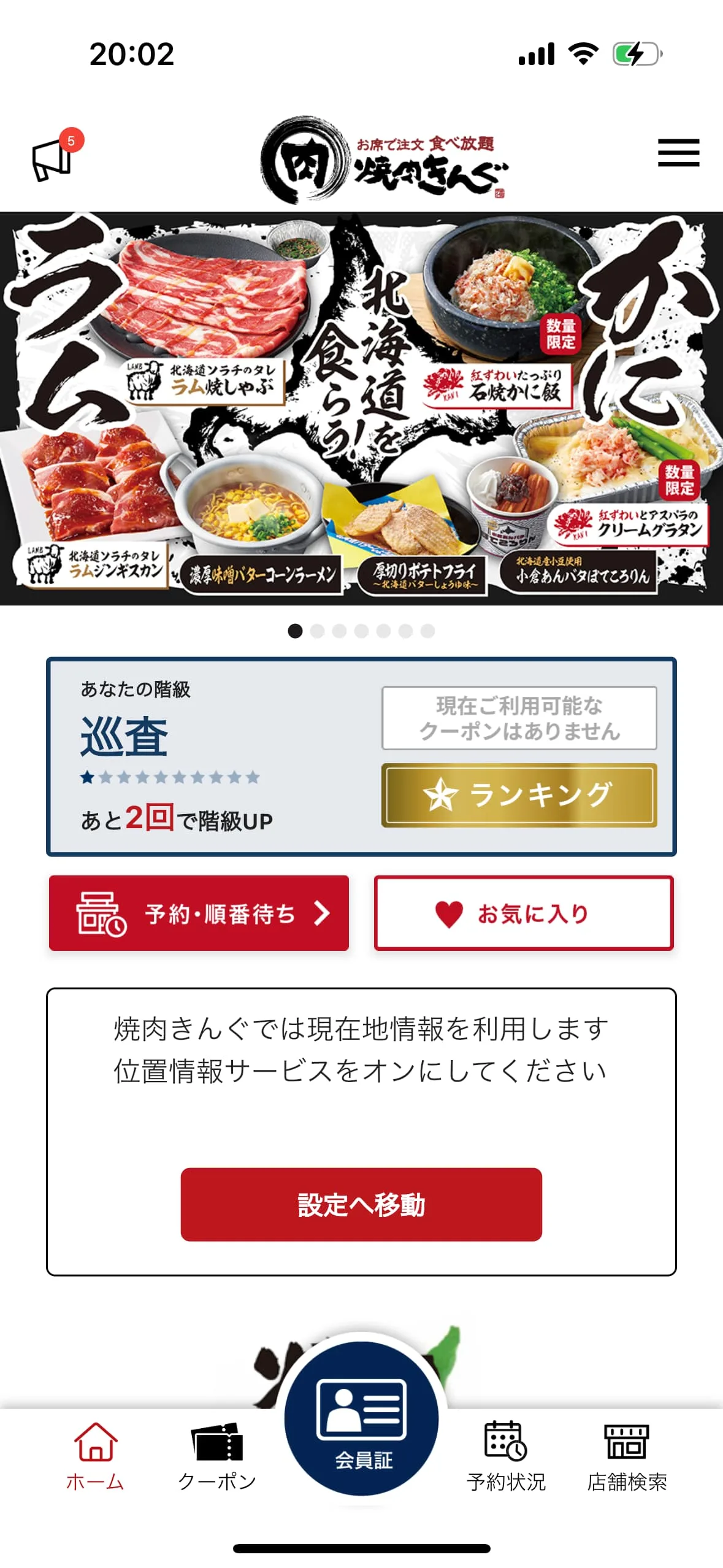Go to the ホーム tab
This screenshot has width=723, height=1568.
point(96,1456)
